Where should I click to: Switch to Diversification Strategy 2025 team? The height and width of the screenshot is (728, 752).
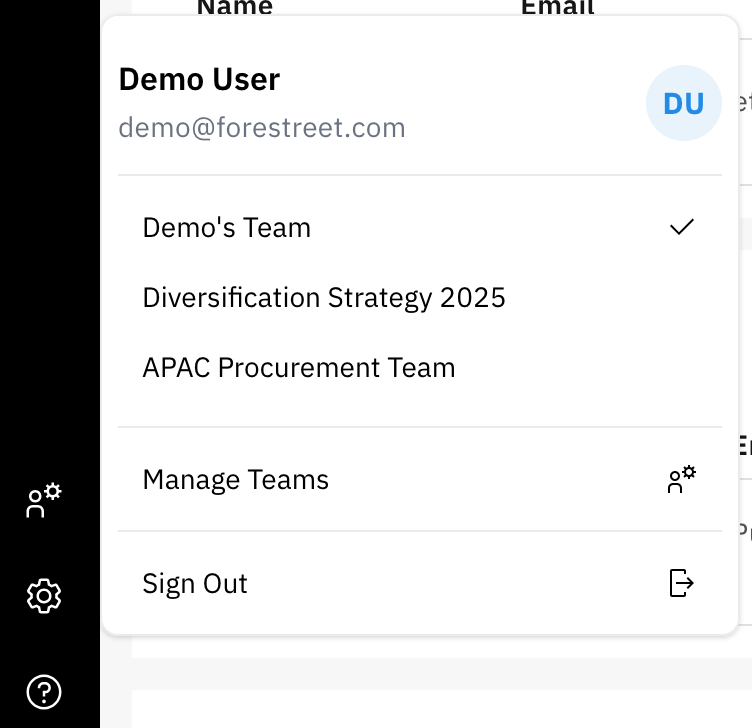click(x=324, y=298)
